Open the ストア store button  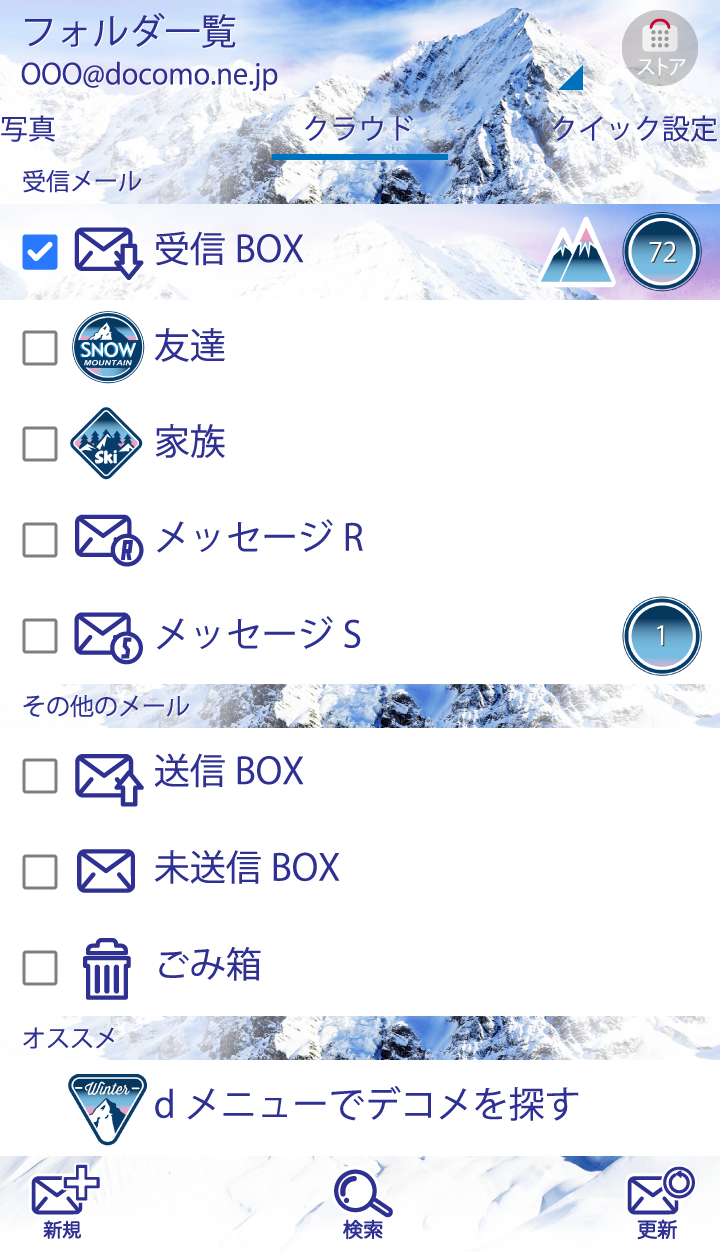660,48
